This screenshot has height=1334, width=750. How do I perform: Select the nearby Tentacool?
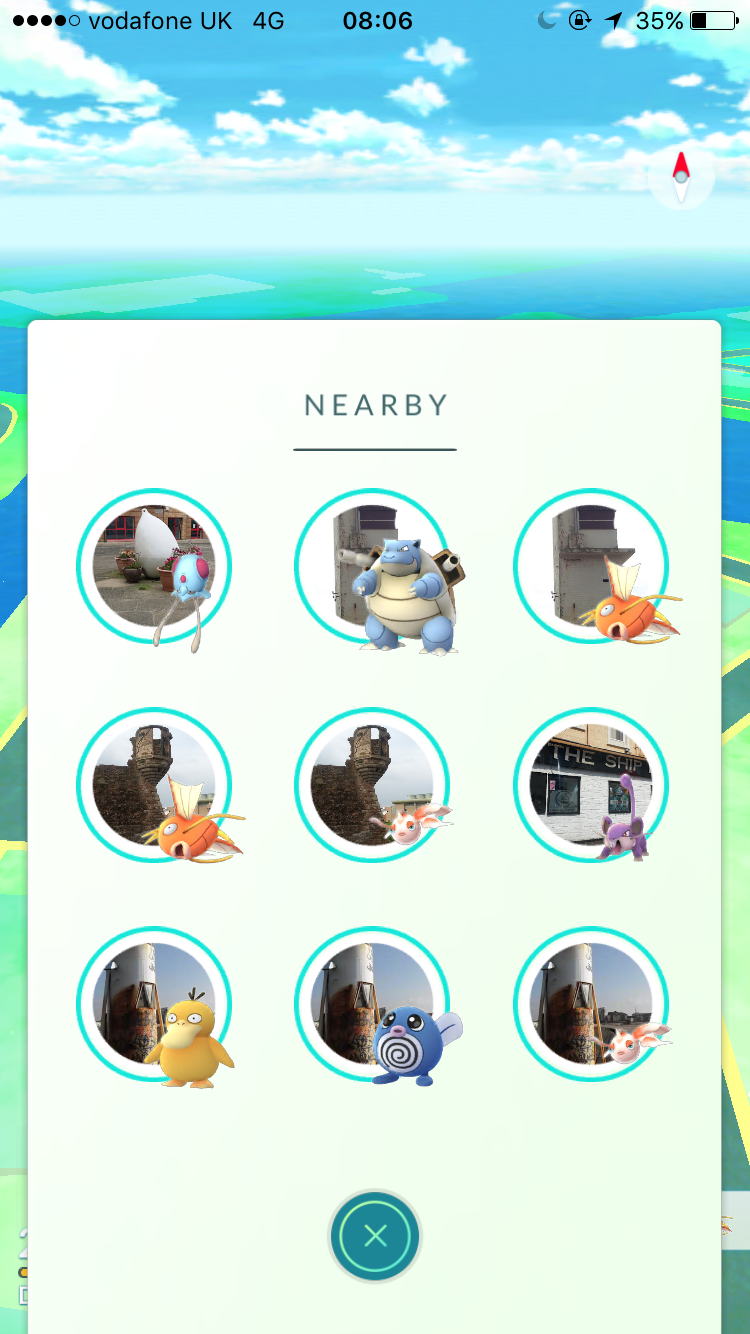tap(154, 567)
